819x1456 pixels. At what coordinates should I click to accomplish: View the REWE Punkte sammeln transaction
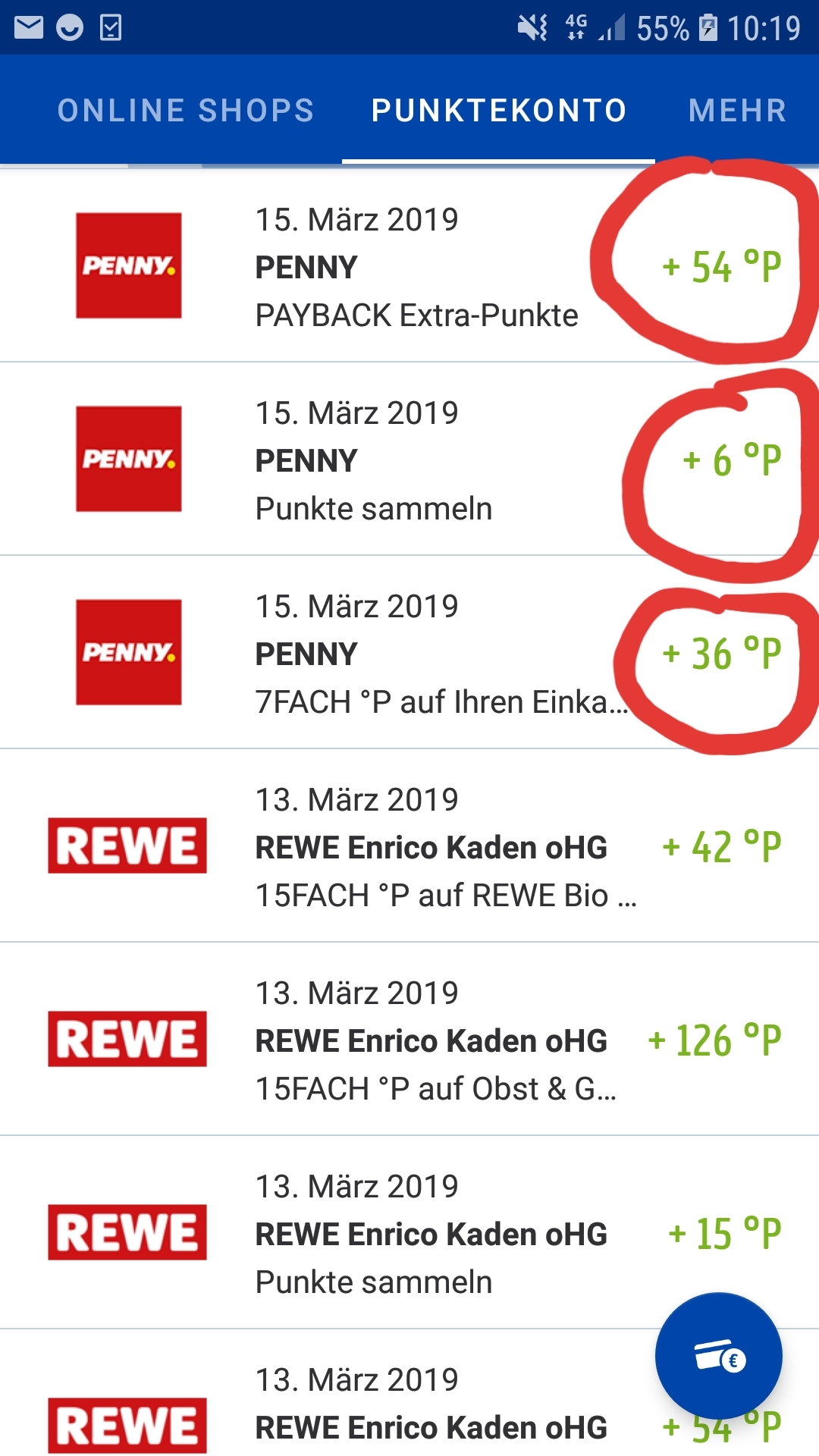[x=409, y=1233]
